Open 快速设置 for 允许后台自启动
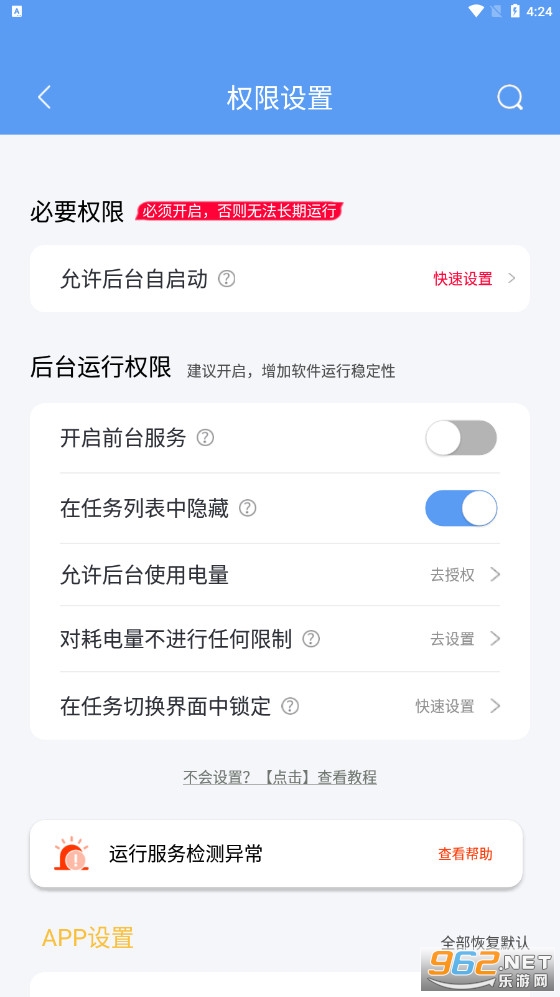This screenshot has height=997, width=560. 474,278
